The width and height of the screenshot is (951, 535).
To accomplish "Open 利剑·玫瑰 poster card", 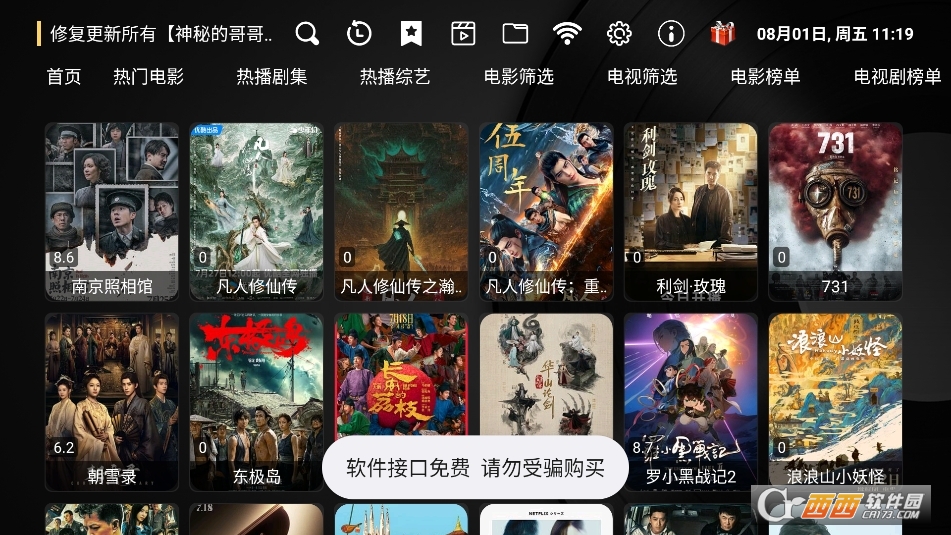I will click(691, 211).
